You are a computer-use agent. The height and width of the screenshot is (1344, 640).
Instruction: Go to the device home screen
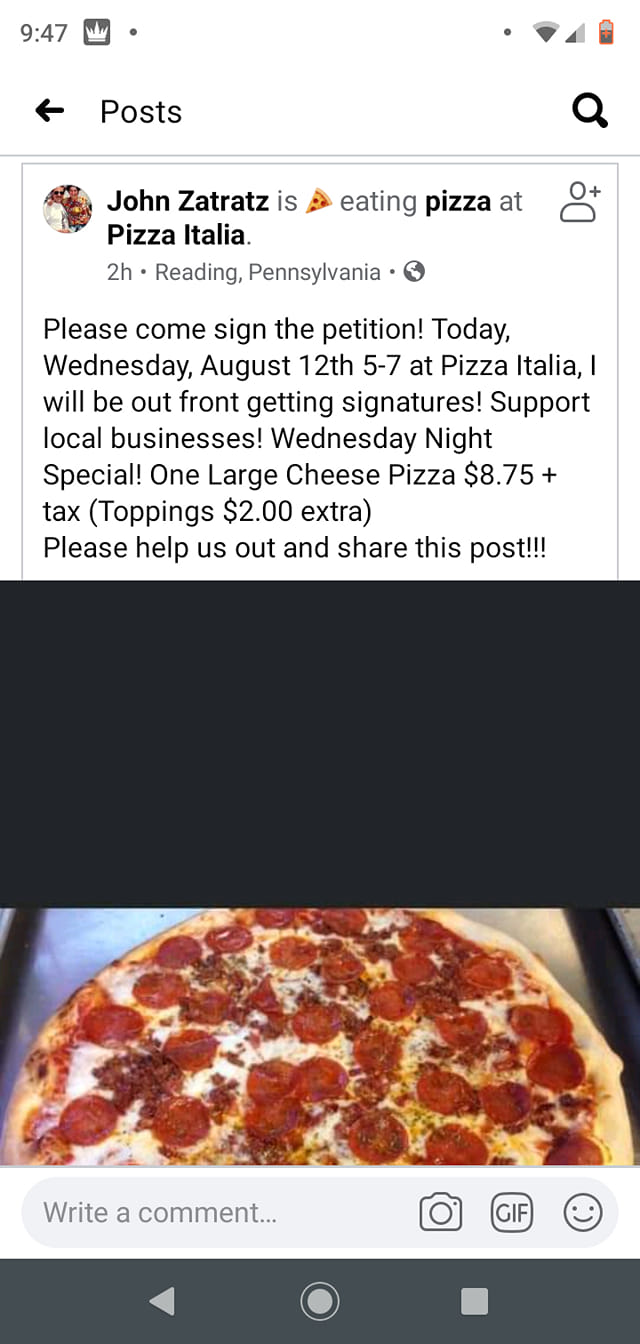coord(320,1301)
